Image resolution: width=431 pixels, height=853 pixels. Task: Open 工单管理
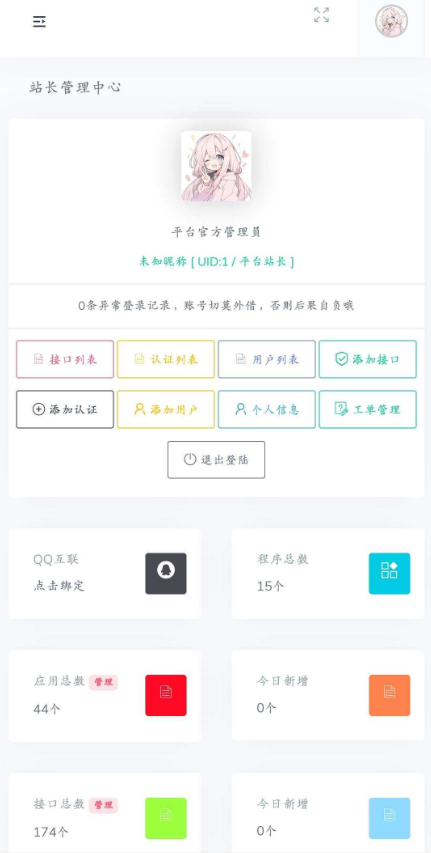(x=368, y=409)
